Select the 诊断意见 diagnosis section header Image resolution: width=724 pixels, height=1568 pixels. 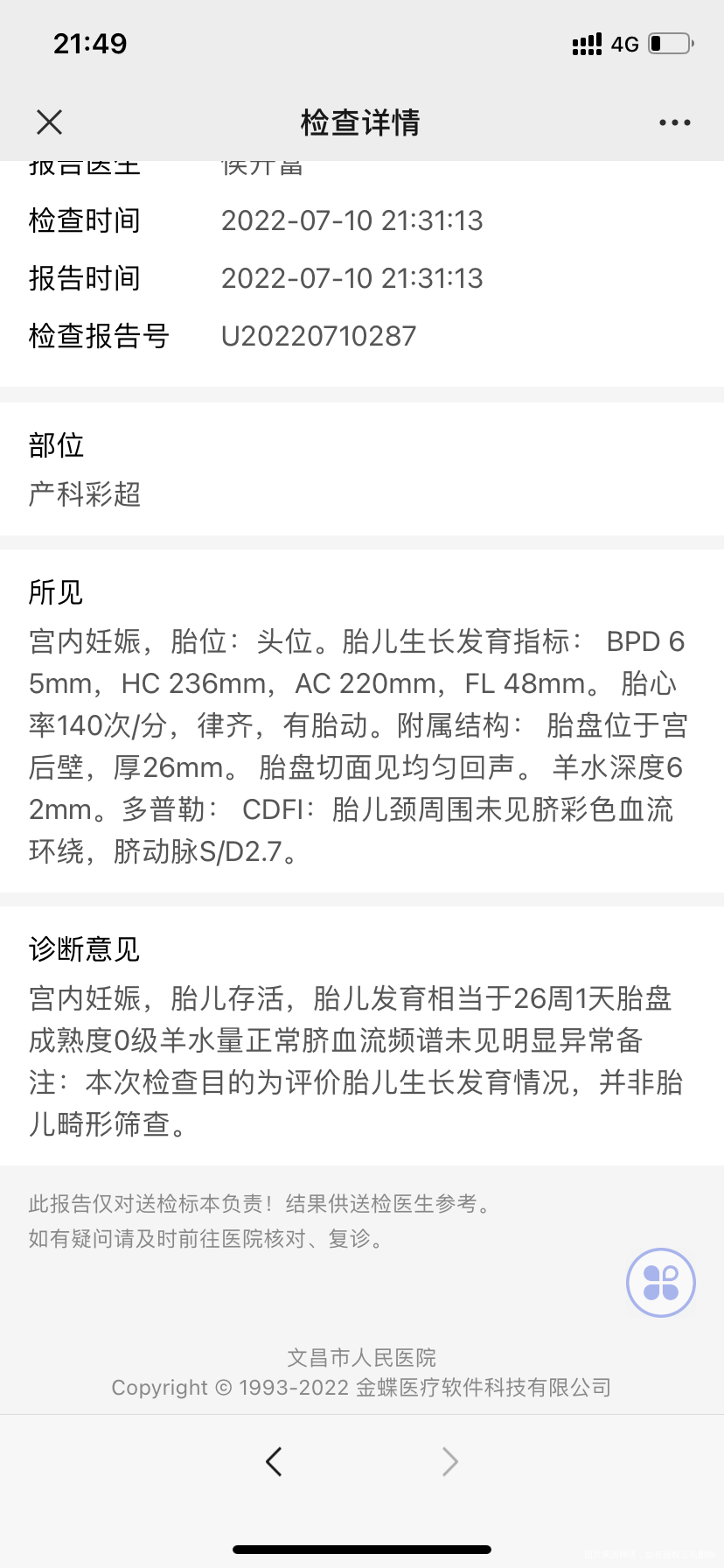pyautogui.click(x=83, y=948)
